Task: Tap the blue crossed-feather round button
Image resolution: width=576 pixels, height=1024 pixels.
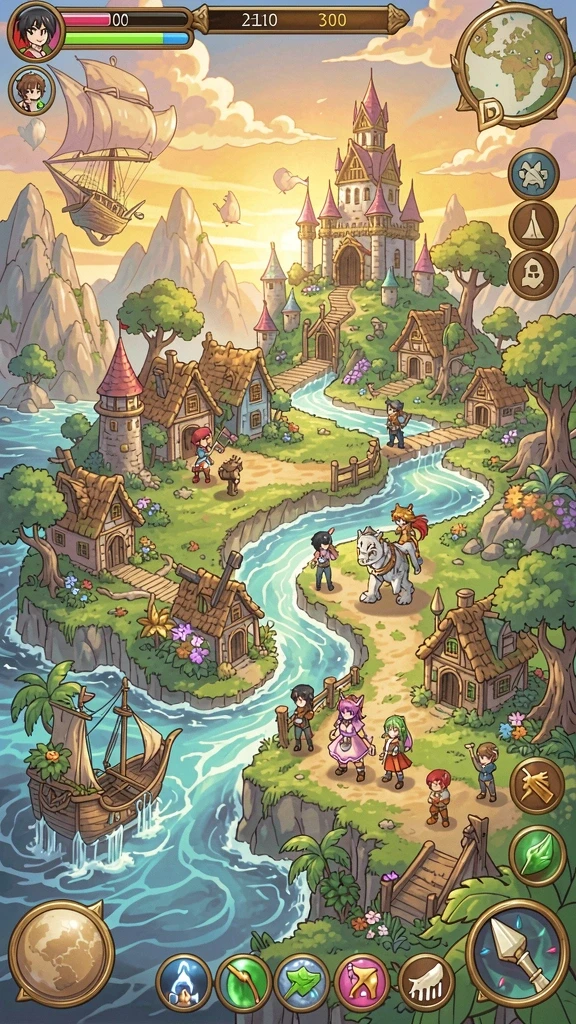Action: coord(534,172)
